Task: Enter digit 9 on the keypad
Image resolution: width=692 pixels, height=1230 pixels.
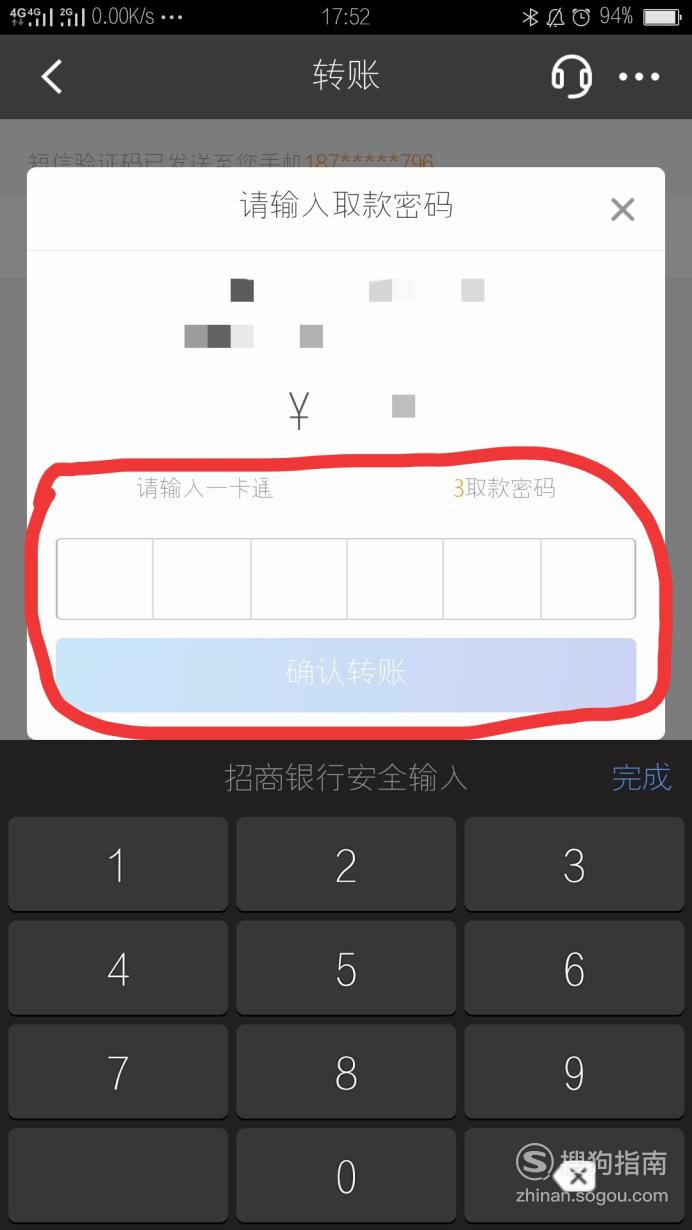Action: [x=574, y=1072]
